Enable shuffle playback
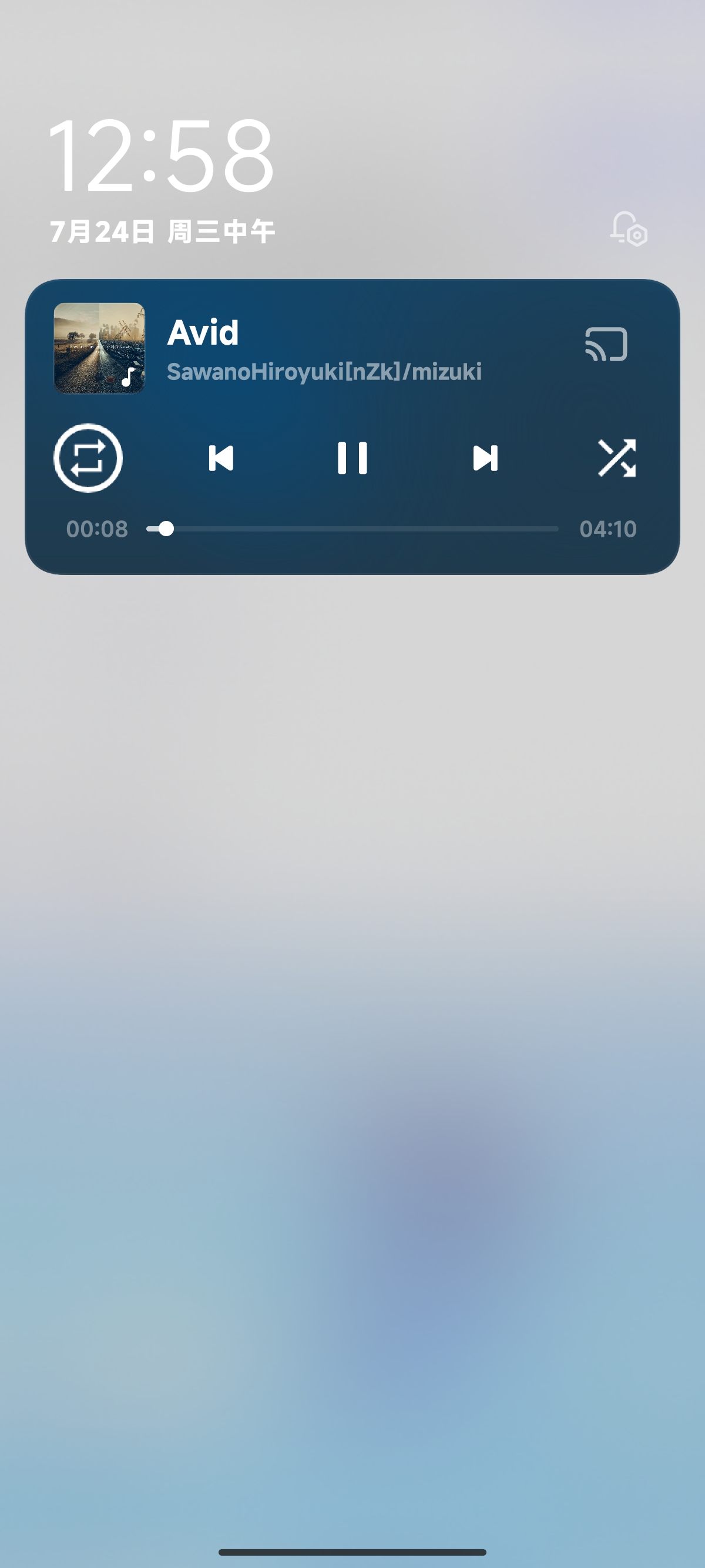 click(x=617, y=457)
